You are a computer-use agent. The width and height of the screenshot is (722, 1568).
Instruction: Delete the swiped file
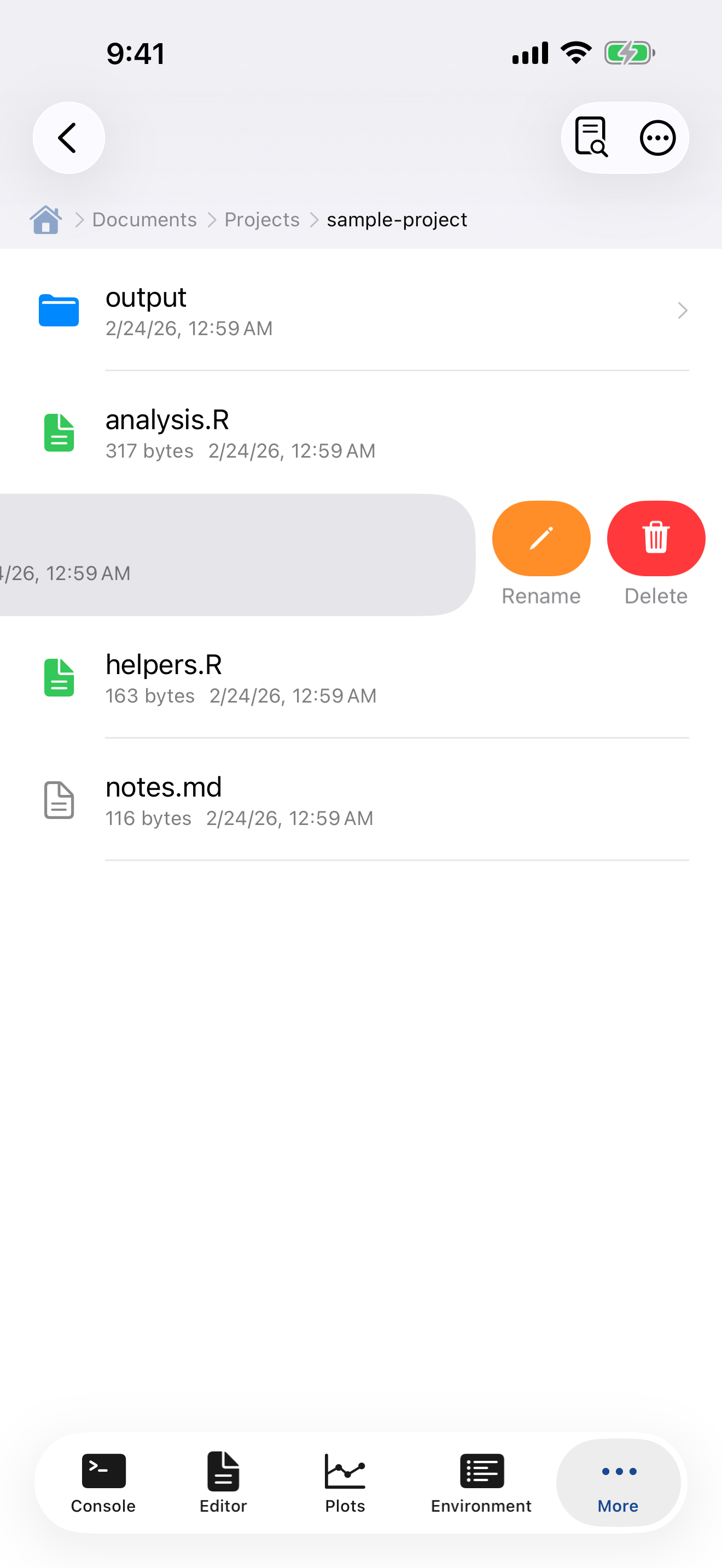coord(656,538)
